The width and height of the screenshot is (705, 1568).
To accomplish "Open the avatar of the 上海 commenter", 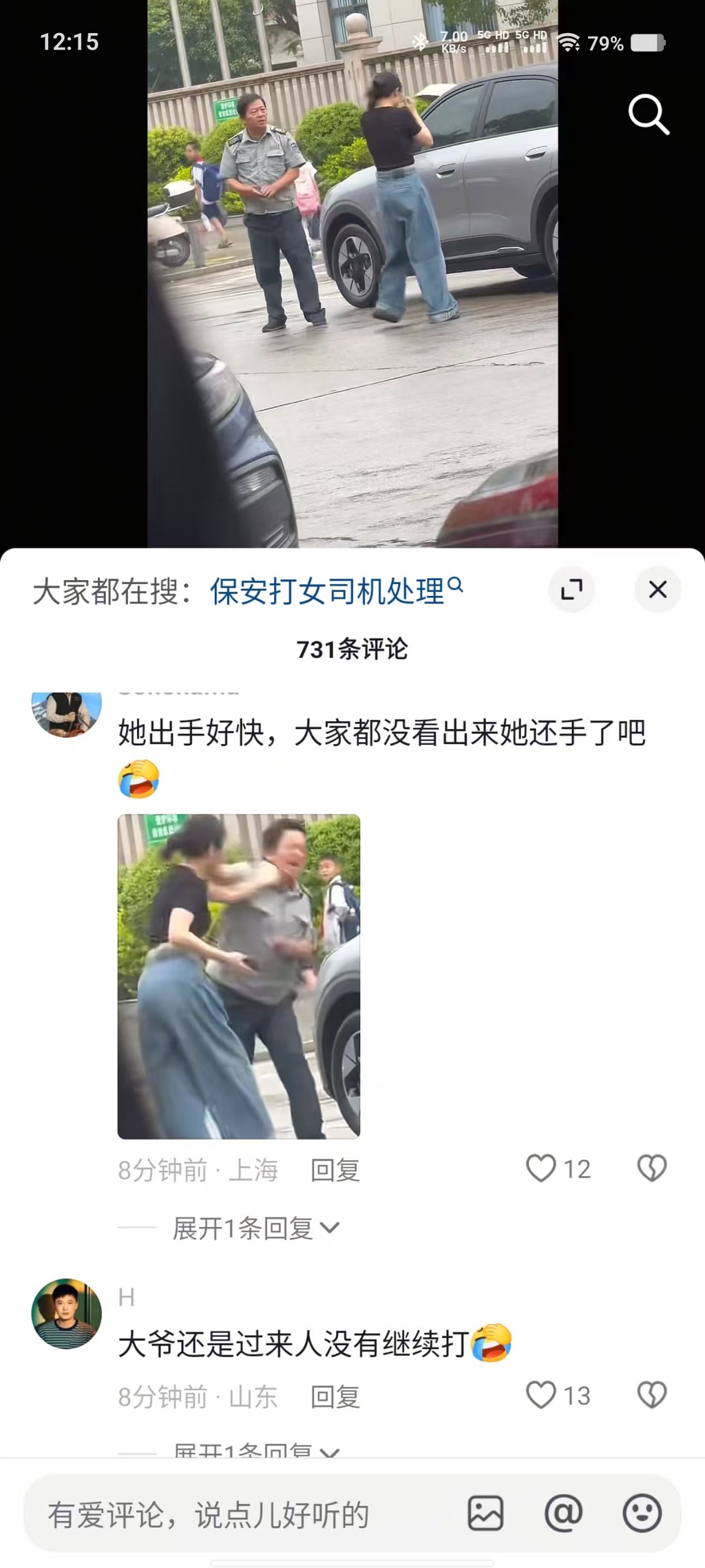I will coord(67,713).
